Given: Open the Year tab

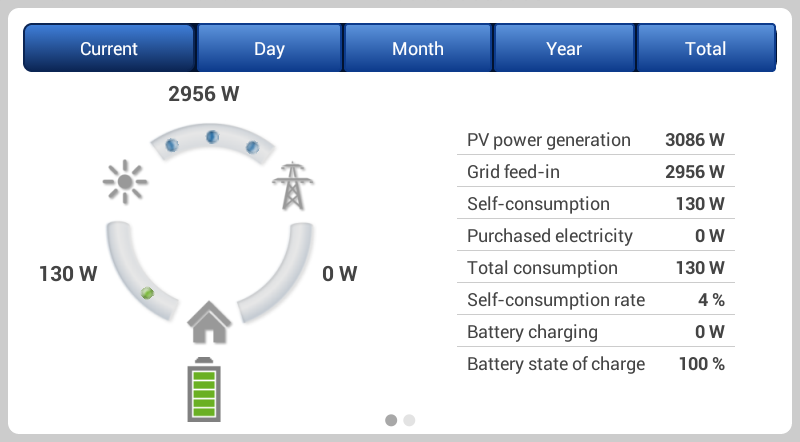Looking at the screenshot, I should tap(564, 48).
